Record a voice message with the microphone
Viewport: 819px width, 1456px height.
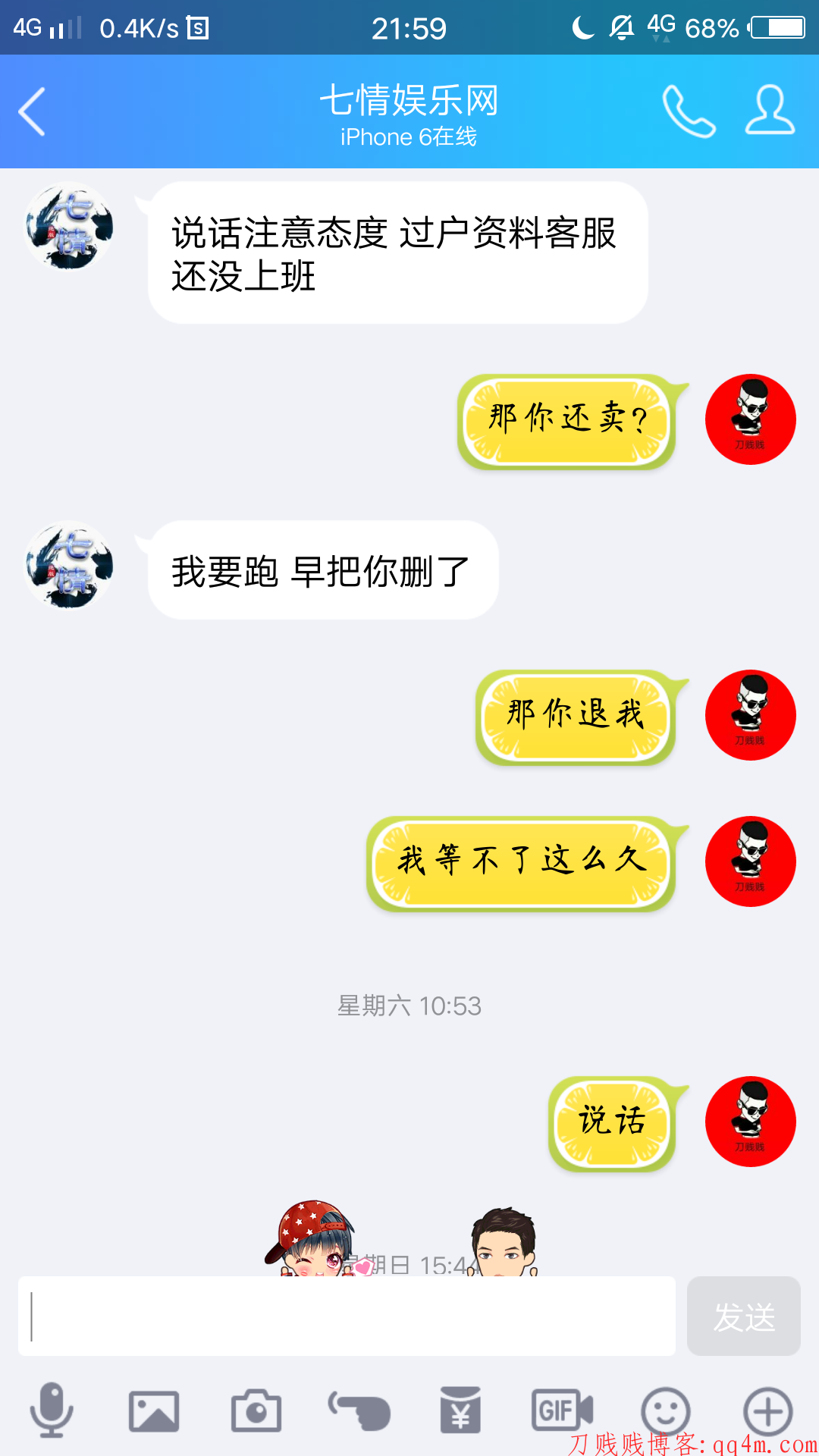[x=52, y=1410]
